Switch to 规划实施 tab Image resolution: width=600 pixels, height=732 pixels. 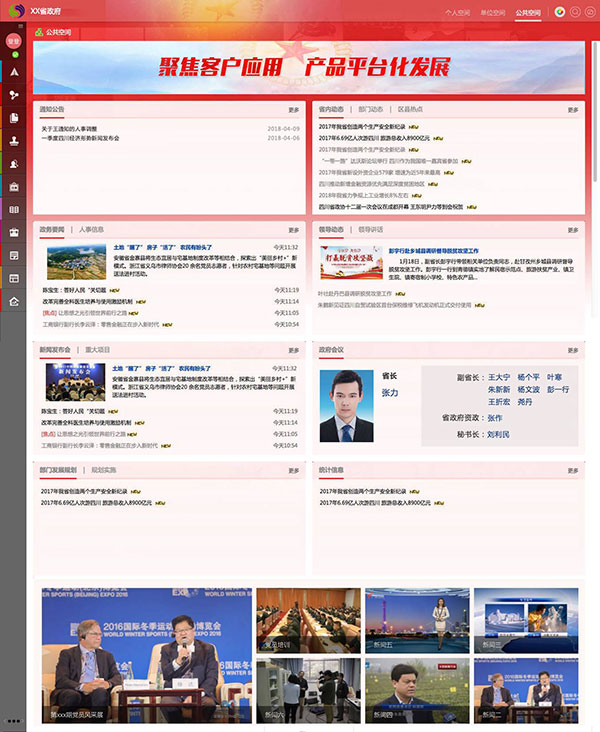click(104, 469)
